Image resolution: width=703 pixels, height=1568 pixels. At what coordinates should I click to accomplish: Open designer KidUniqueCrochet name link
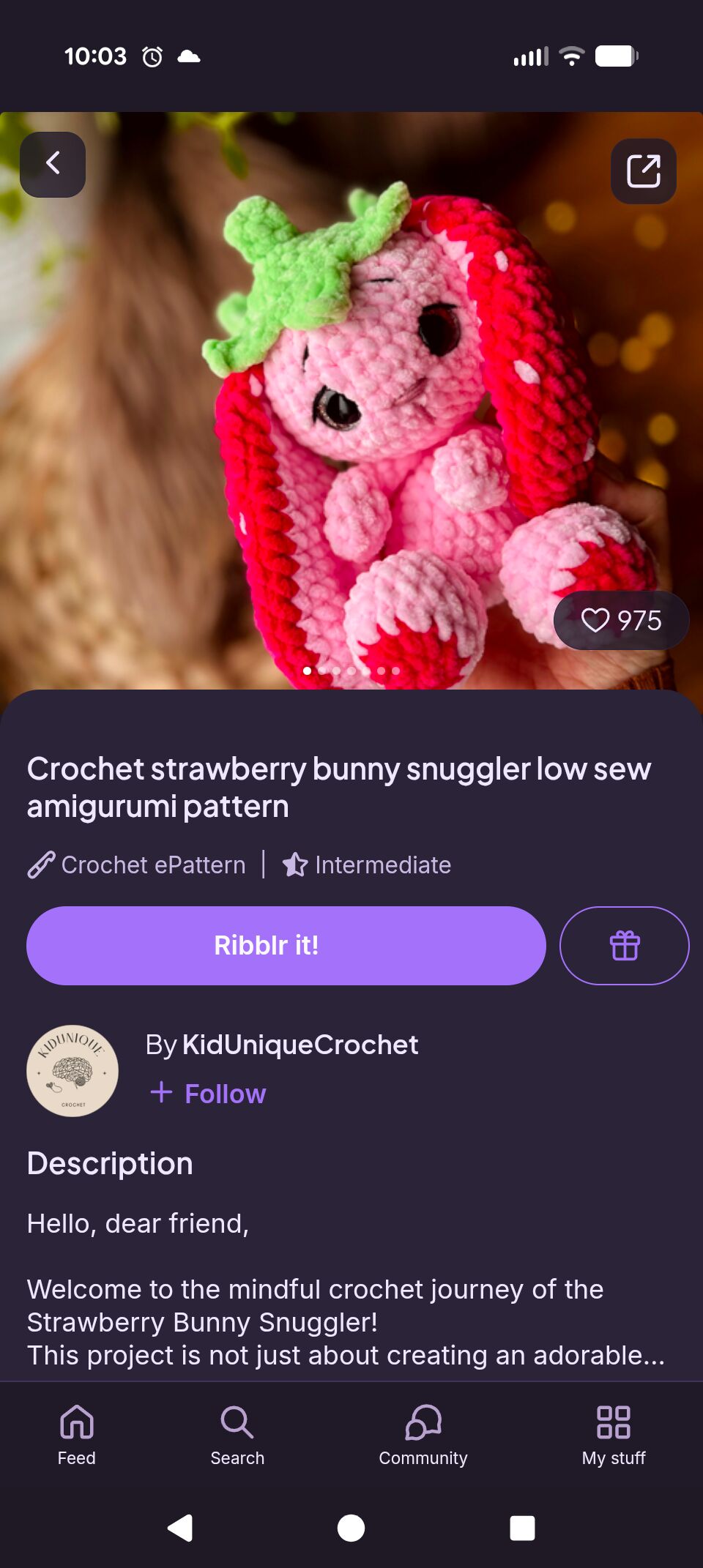tap(300, 1045)
